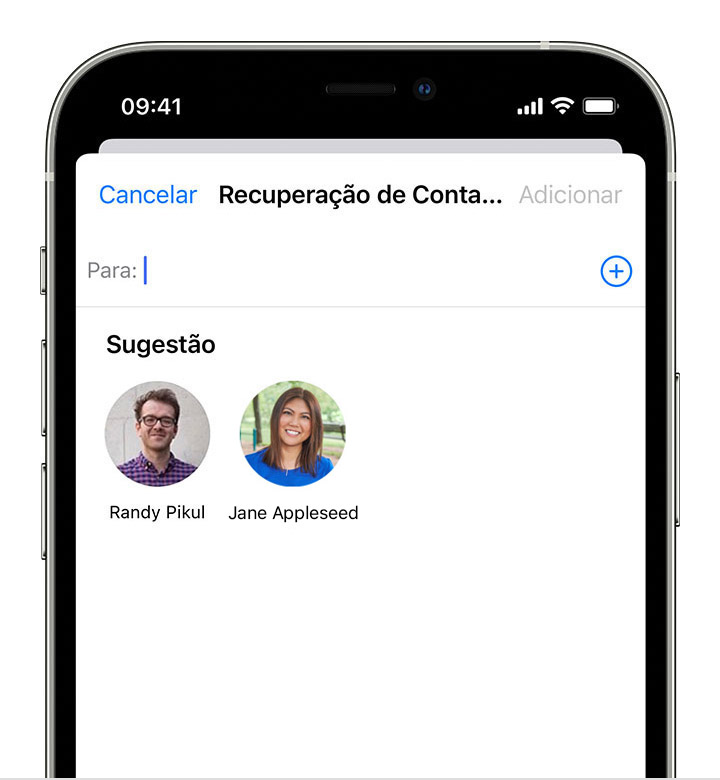Image resolution: width=720 pixels, height=780 pixels.
Task: Tap the Adicionar button
Action: click(x=570, y=195)
